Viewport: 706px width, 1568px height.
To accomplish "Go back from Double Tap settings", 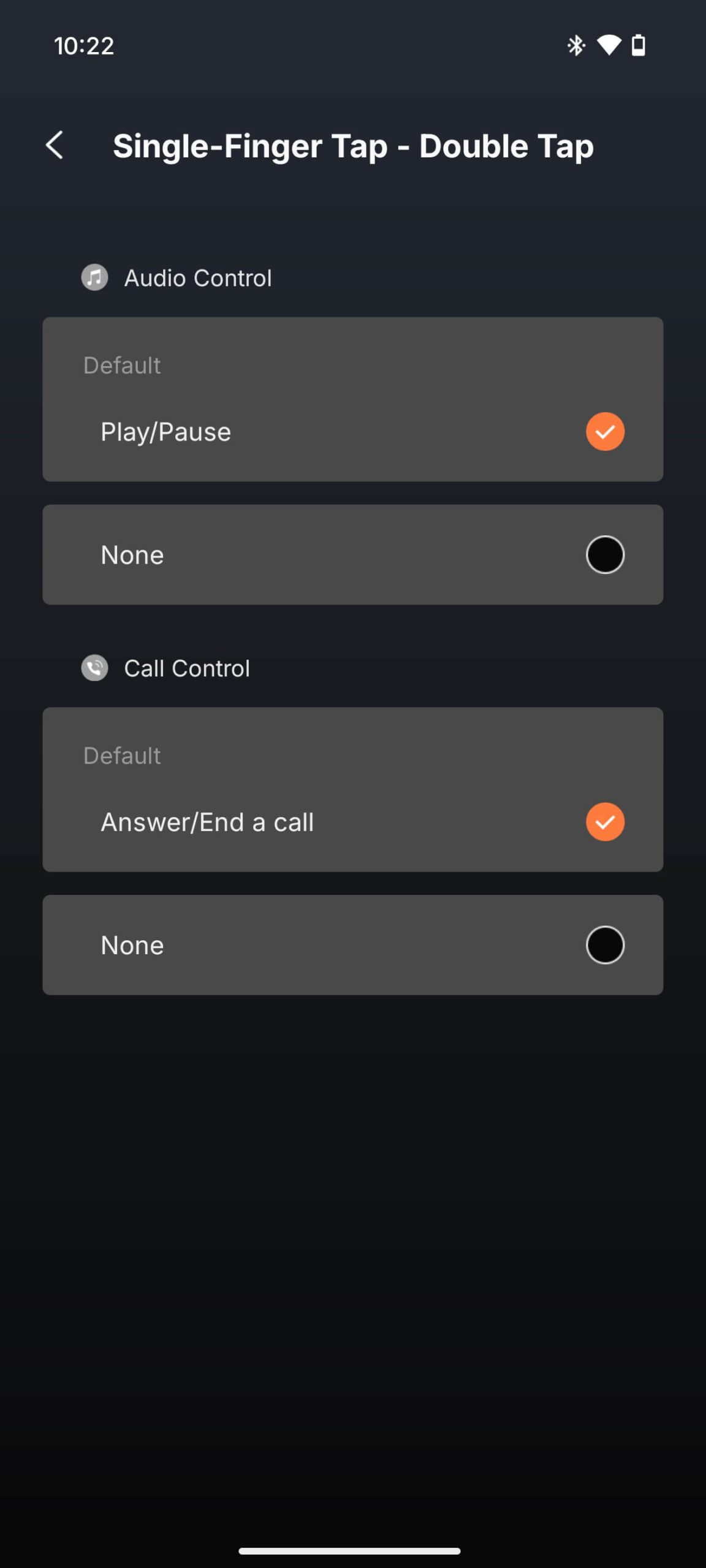I will pyautogui.click(x=55, y=146).
